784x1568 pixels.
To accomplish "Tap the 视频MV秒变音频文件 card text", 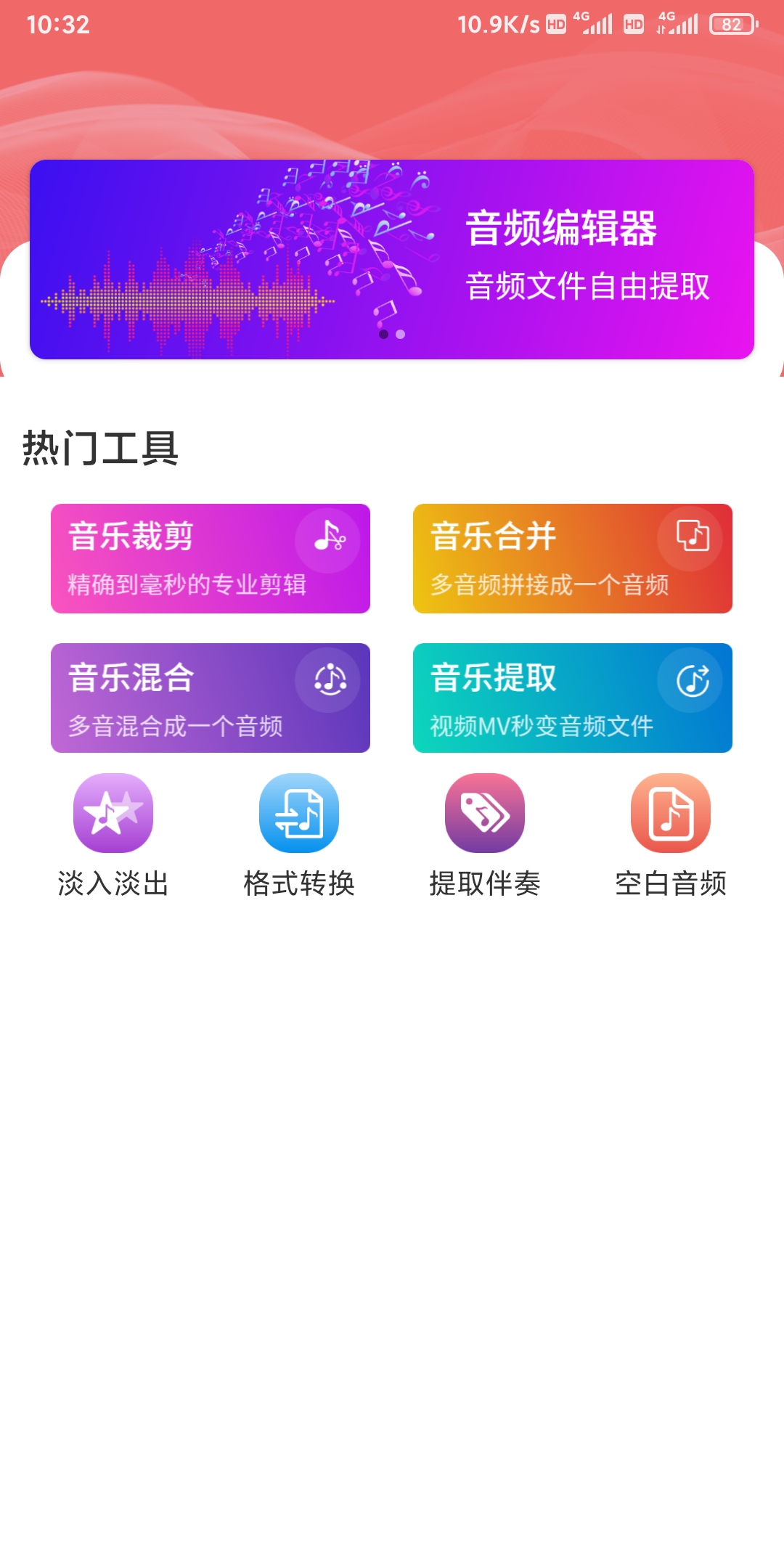I will click(x=542, y=724).
